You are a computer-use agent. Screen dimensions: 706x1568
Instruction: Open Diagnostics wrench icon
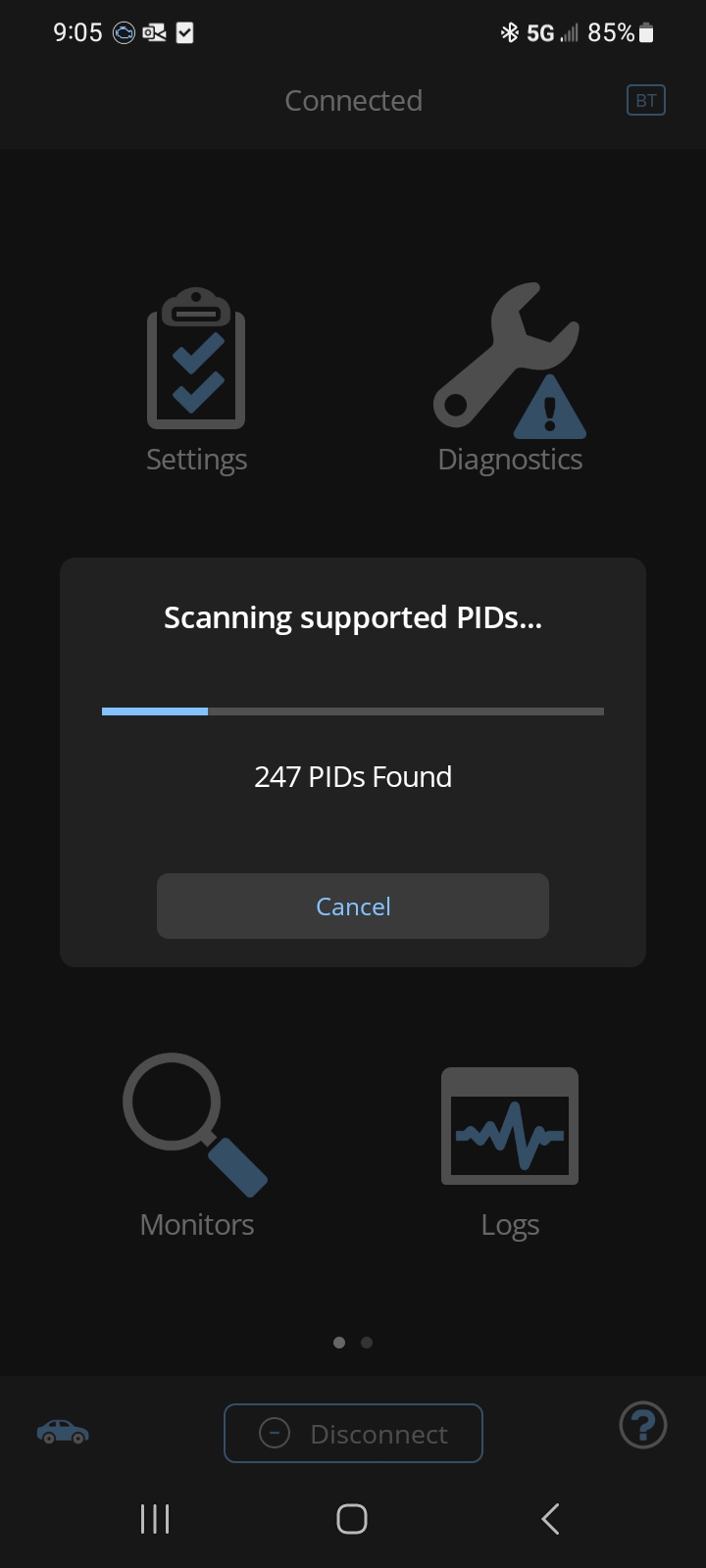pos(510,361)
